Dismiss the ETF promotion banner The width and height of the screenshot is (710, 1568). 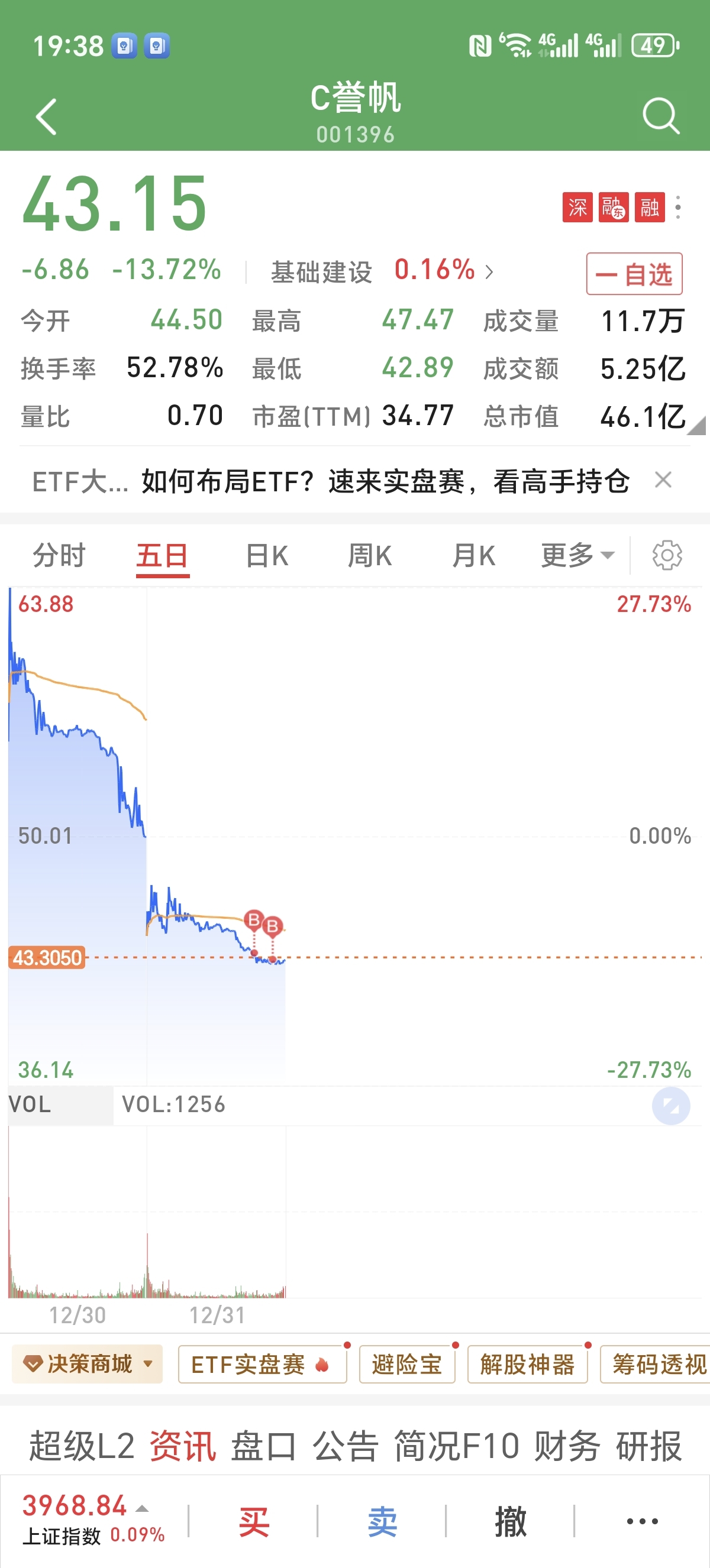click(663, 480)
